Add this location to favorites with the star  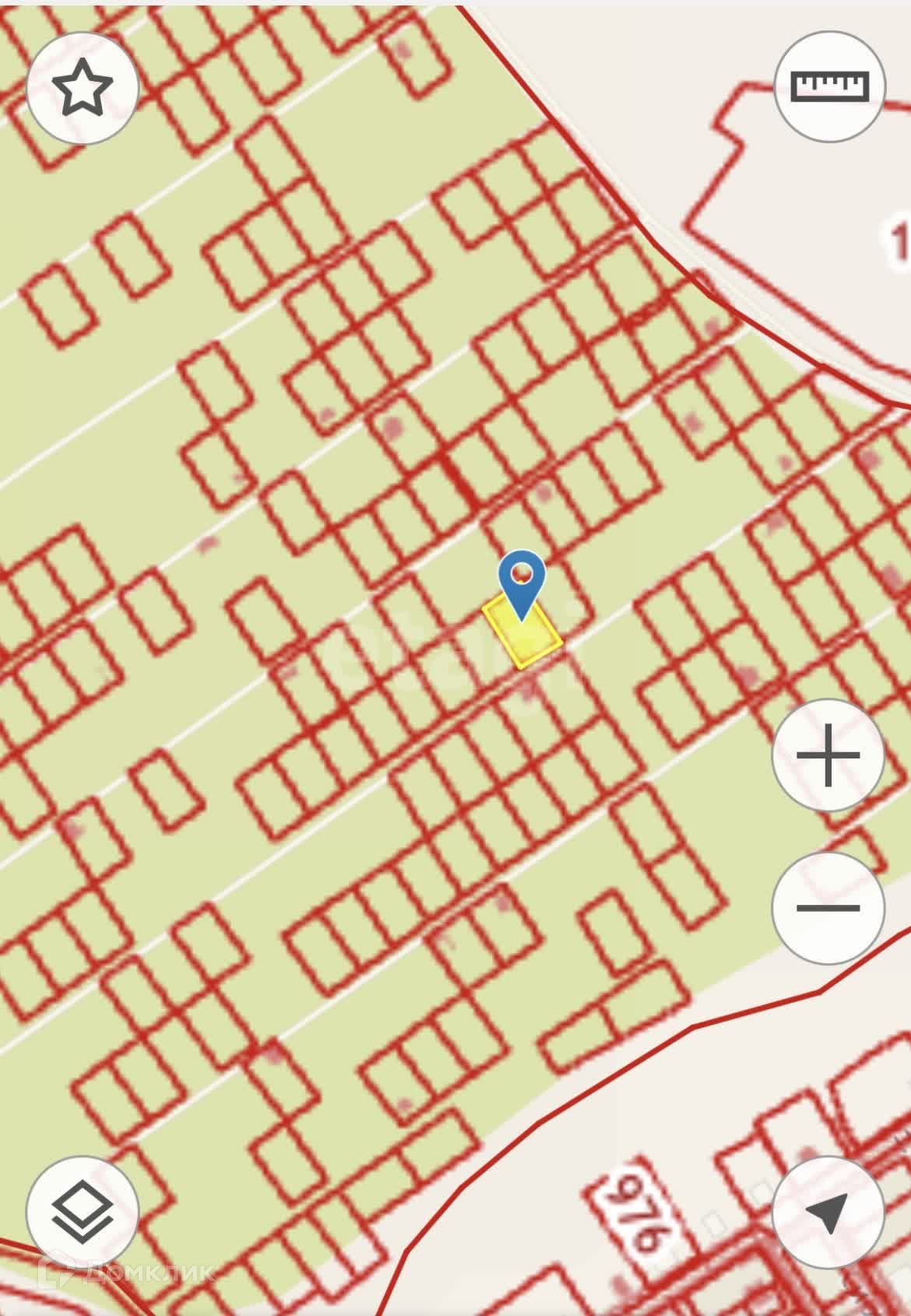point(83,88)
